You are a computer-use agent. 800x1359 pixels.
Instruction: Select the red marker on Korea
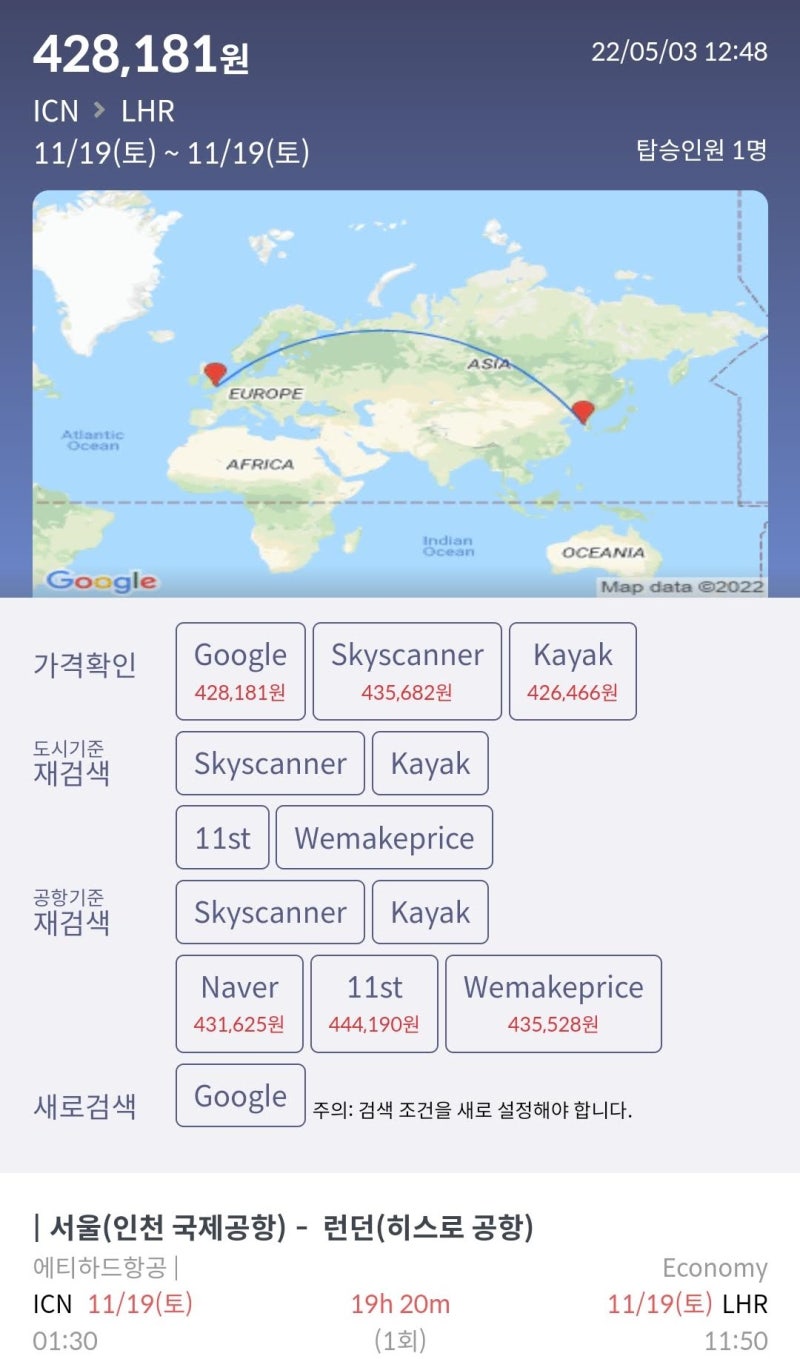586,410
